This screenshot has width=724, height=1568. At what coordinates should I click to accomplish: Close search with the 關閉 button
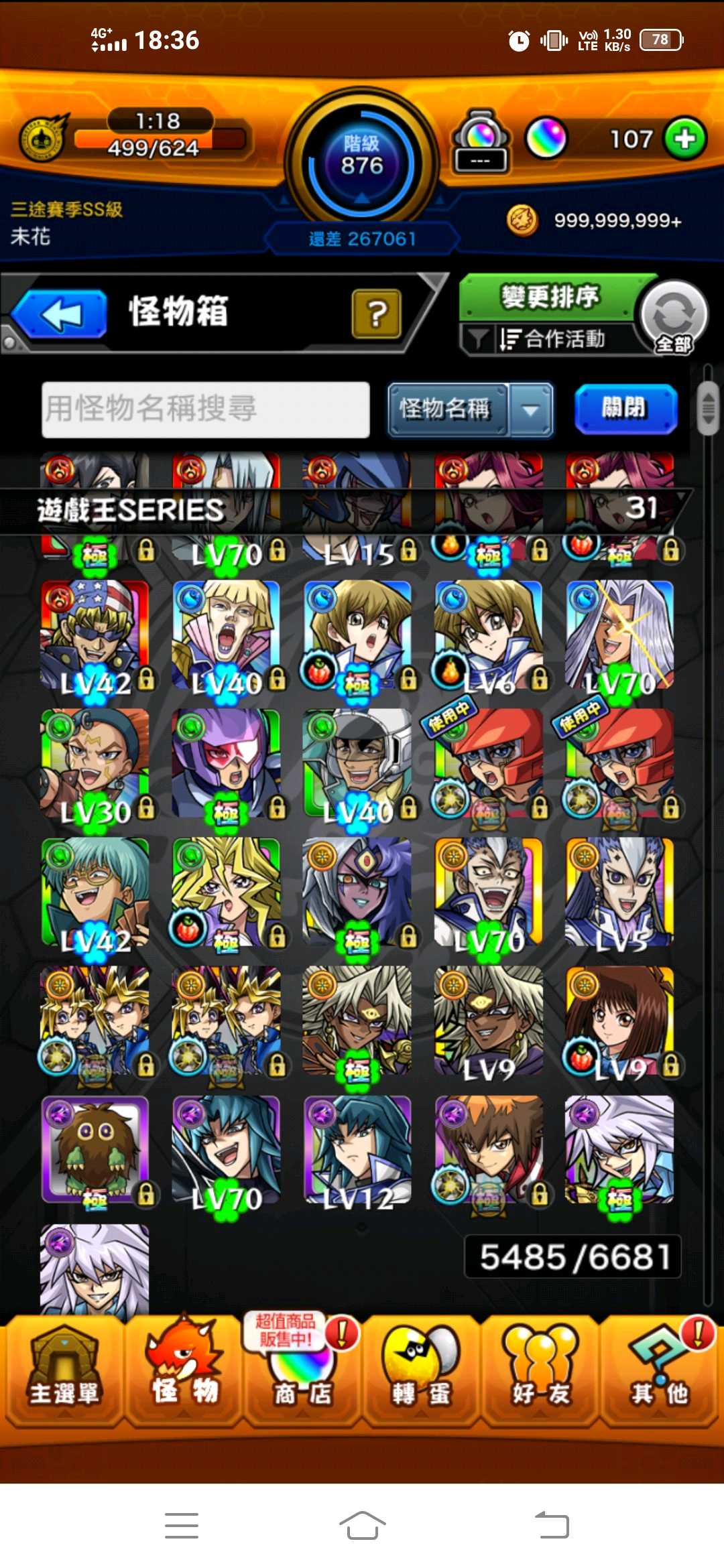pyautogui.click(x=625, y=408)
